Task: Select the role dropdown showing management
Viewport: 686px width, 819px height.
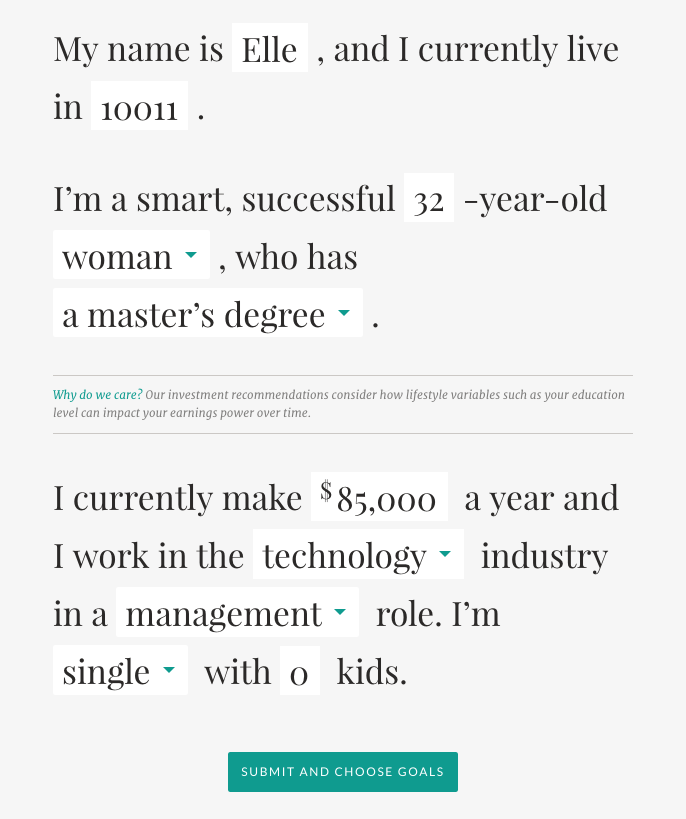Action: click(237, 613)
